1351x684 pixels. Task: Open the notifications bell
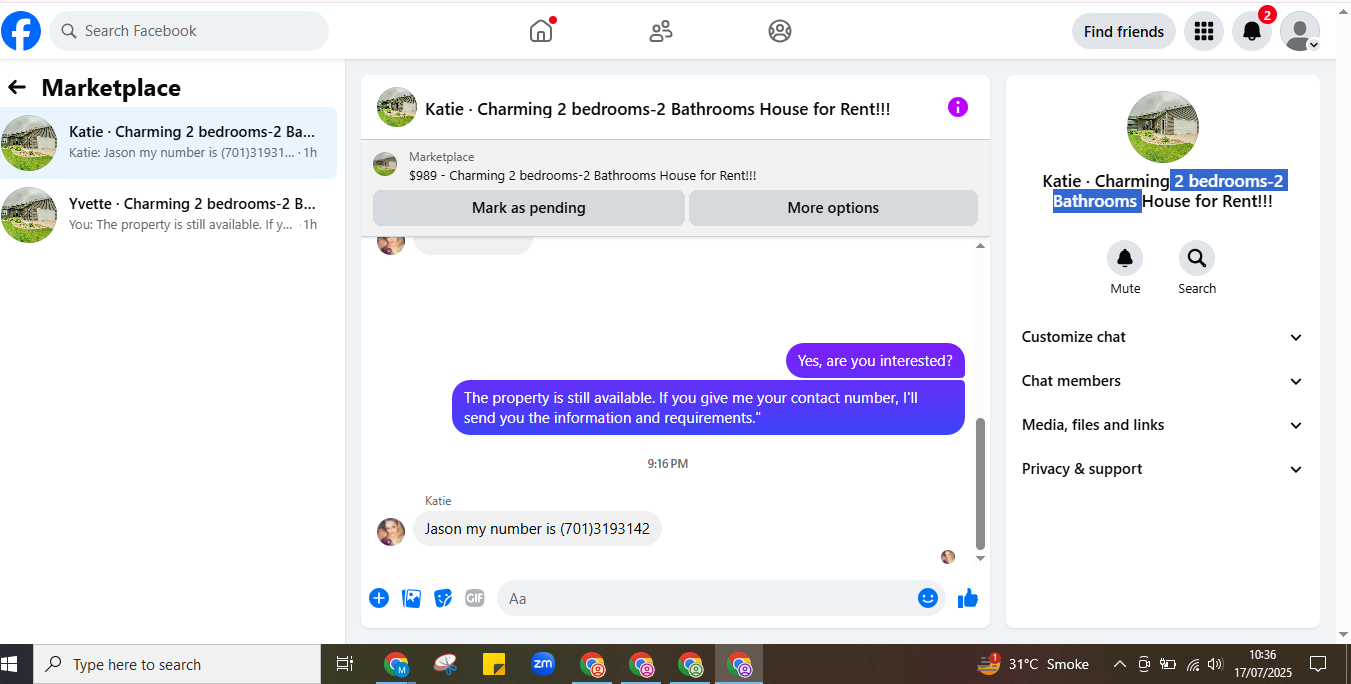1251,31
